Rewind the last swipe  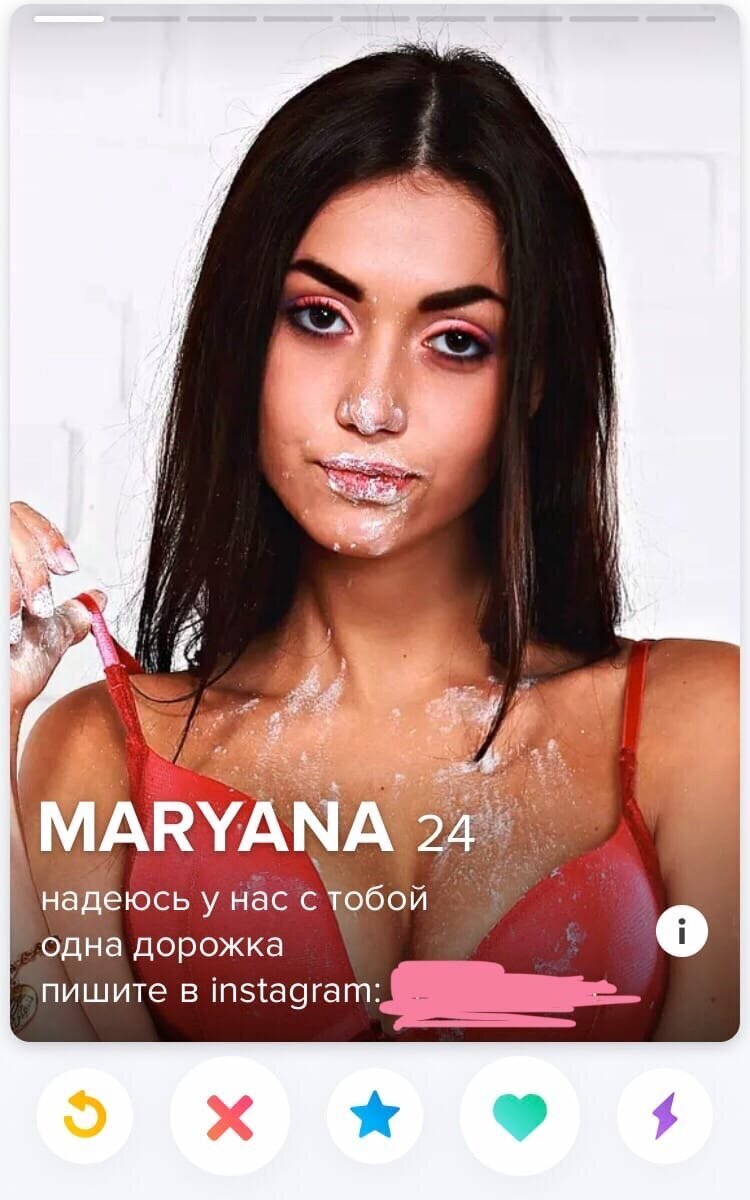[x=85, y=1116]
